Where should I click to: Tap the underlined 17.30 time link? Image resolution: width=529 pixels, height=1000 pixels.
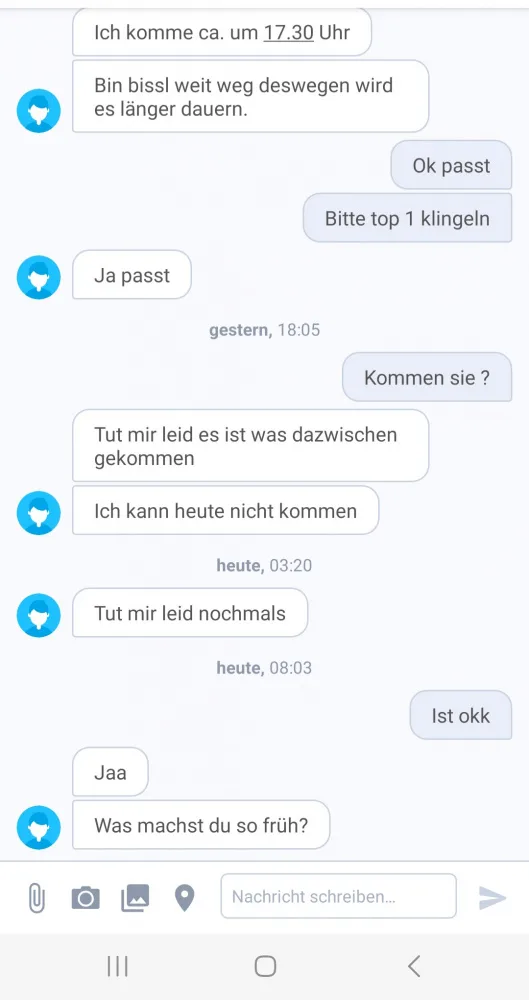288,32
